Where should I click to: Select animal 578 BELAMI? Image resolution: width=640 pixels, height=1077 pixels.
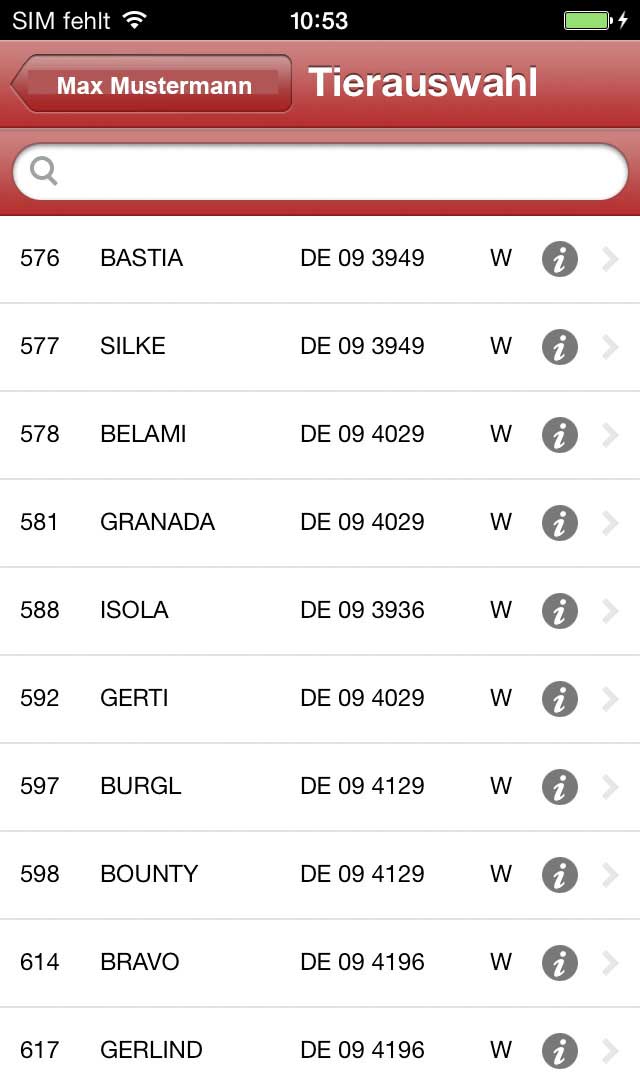[x=320, y=435]
